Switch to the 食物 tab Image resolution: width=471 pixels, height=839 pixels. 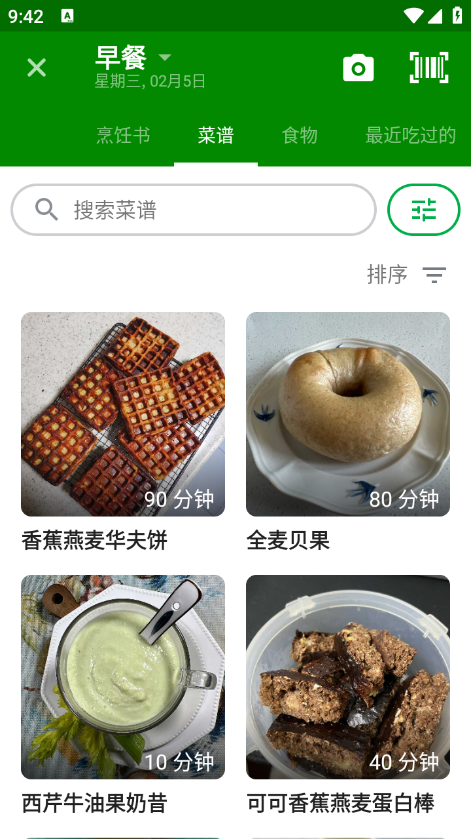pyautogui.click(x=300, y=135)
